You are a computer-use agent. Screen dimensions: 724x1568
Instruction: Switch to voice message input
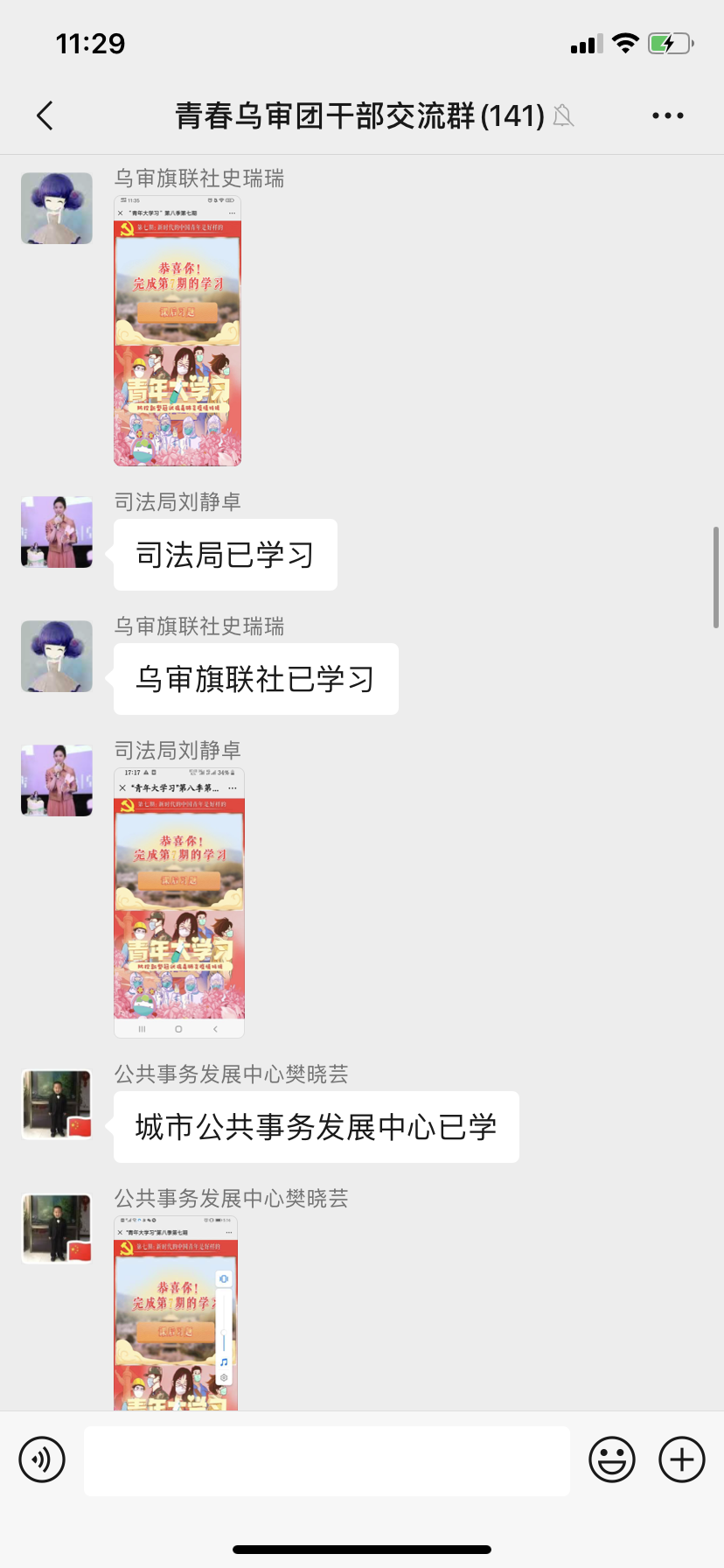point(42,1459)
